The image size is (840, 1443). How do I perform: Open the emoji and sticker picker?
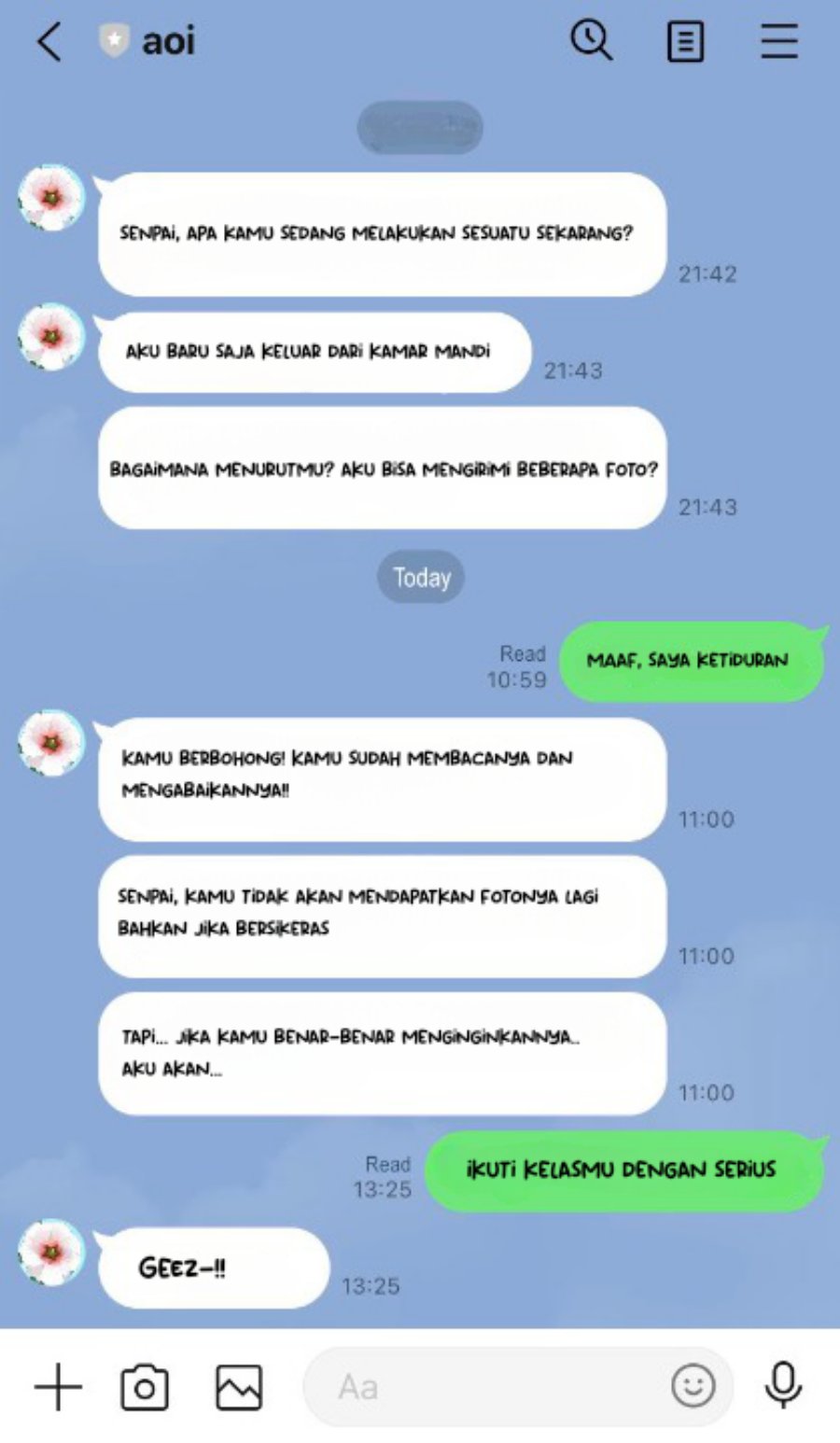coord(693,1387)
